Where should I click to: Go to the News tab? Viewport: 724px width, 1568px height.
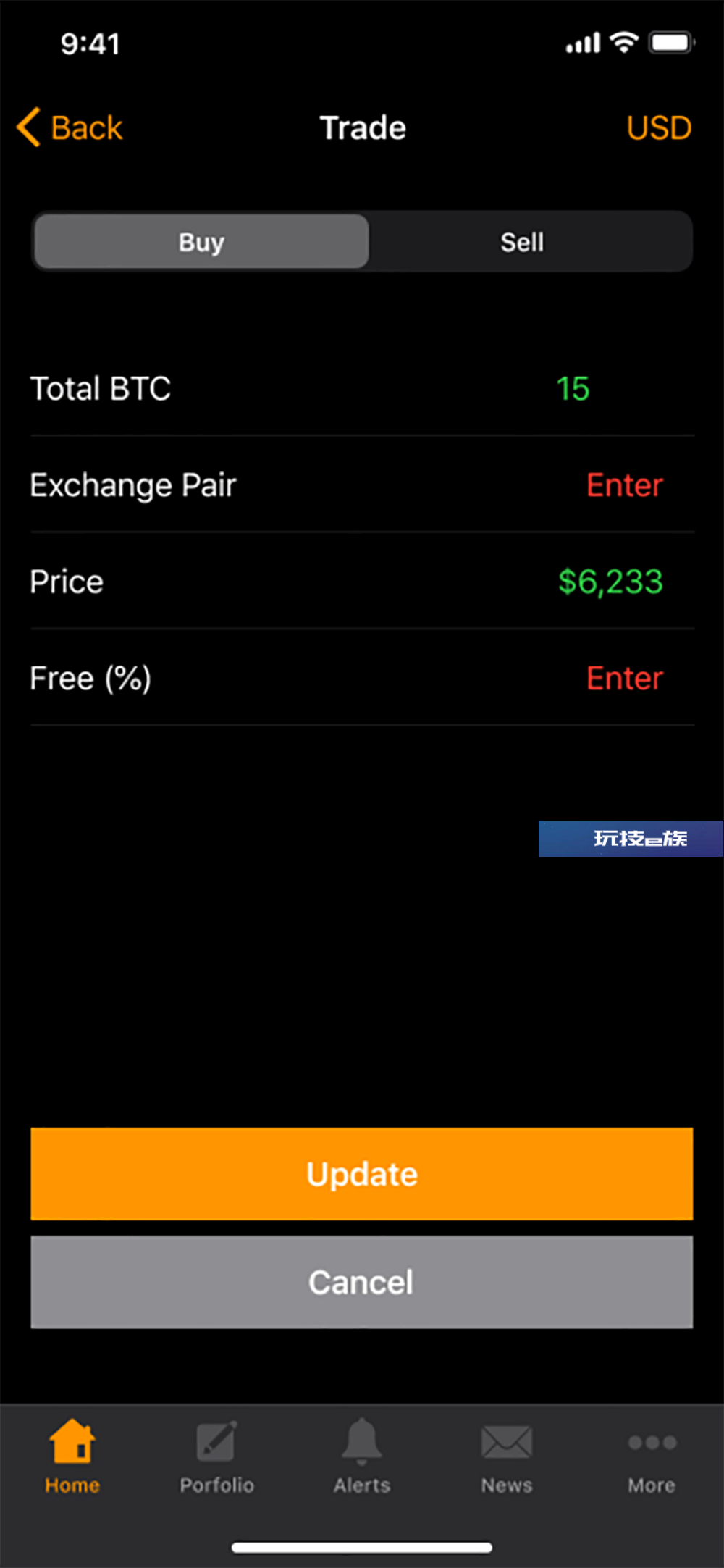click(x=507, y=1456)
